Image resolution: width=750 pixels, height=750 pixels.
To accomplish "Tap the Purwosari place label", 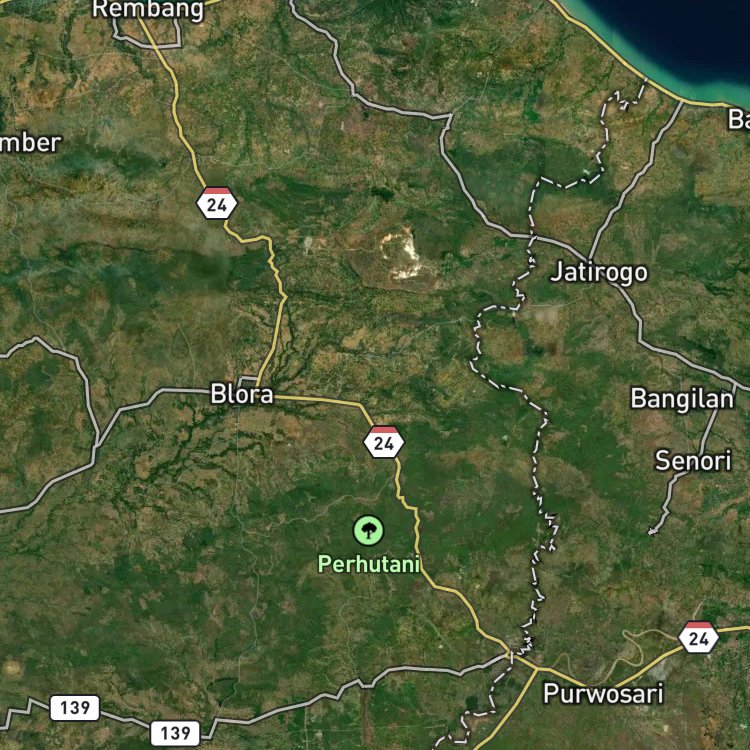I will (x=603, y=693).
